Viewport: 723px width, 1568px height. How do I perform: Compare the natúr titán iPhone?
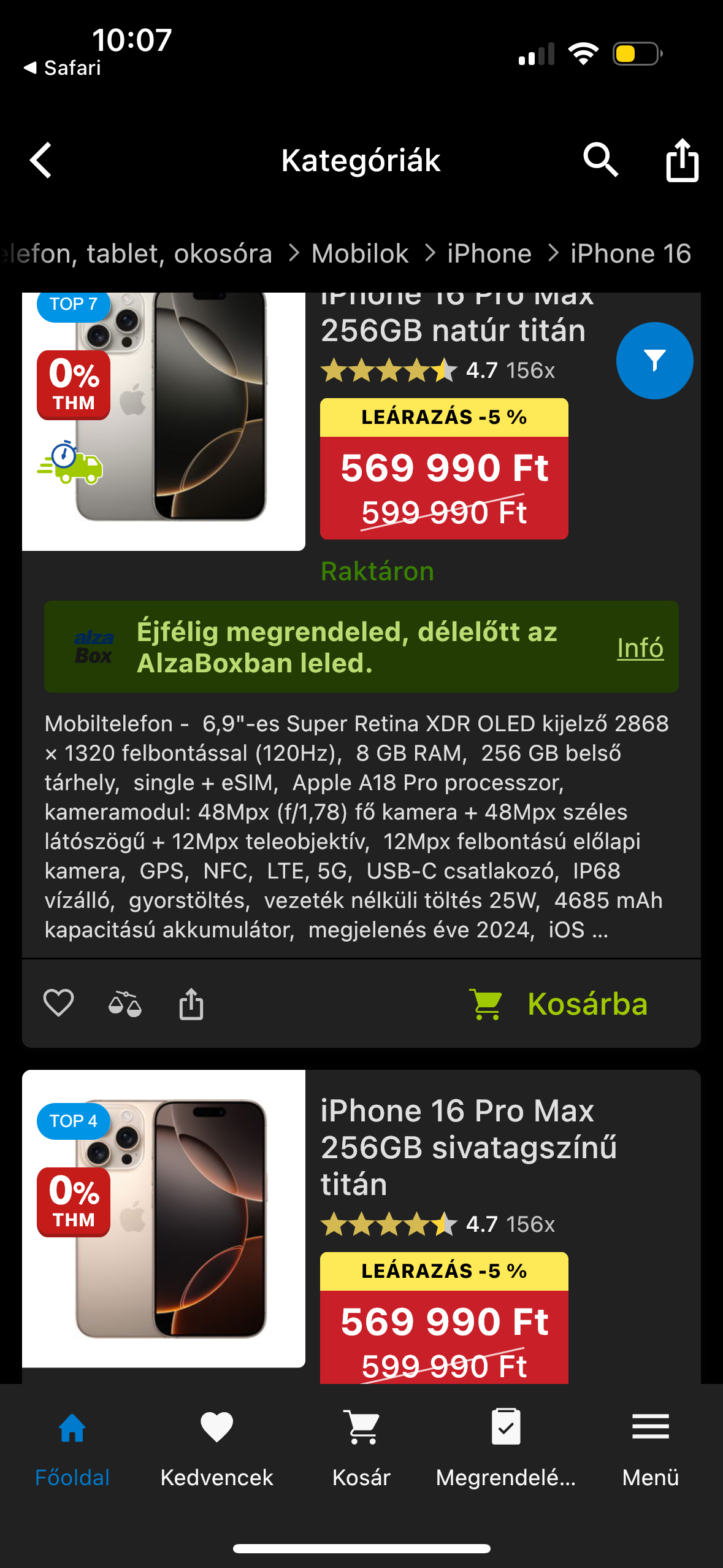(x=125, y=1004)
